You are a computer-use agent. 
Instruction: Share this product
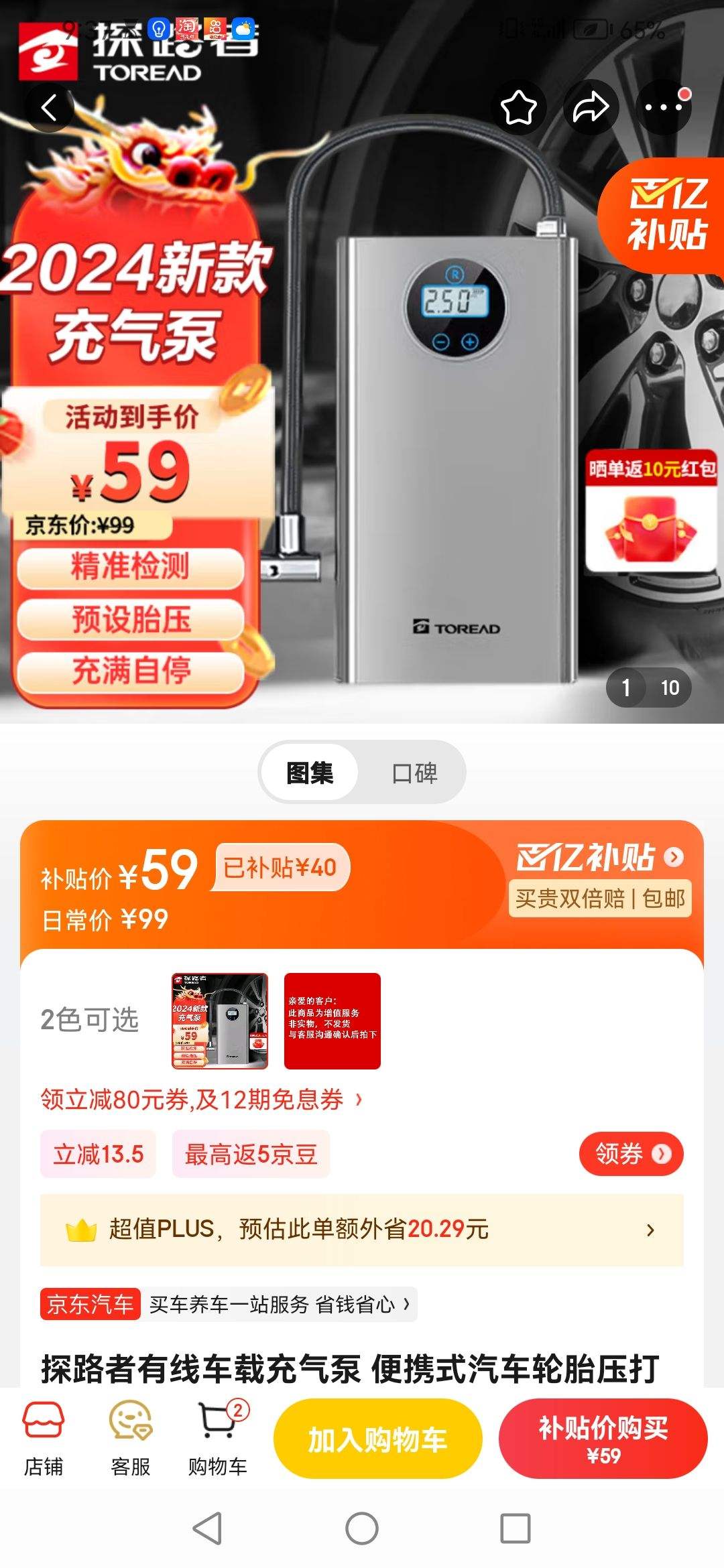pyautogui.click(x=591, y=107)
